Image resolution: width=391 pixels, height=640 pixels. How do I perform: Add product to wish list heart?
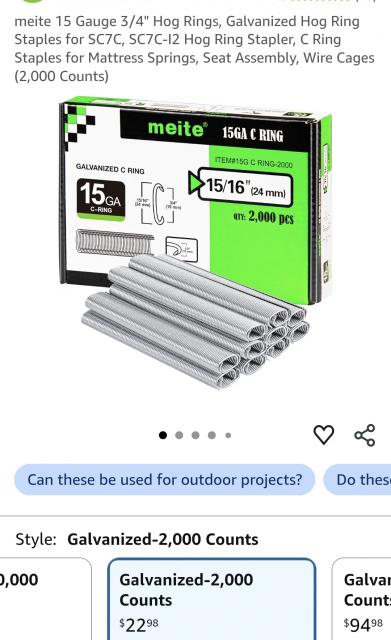[x=323, y=434]
